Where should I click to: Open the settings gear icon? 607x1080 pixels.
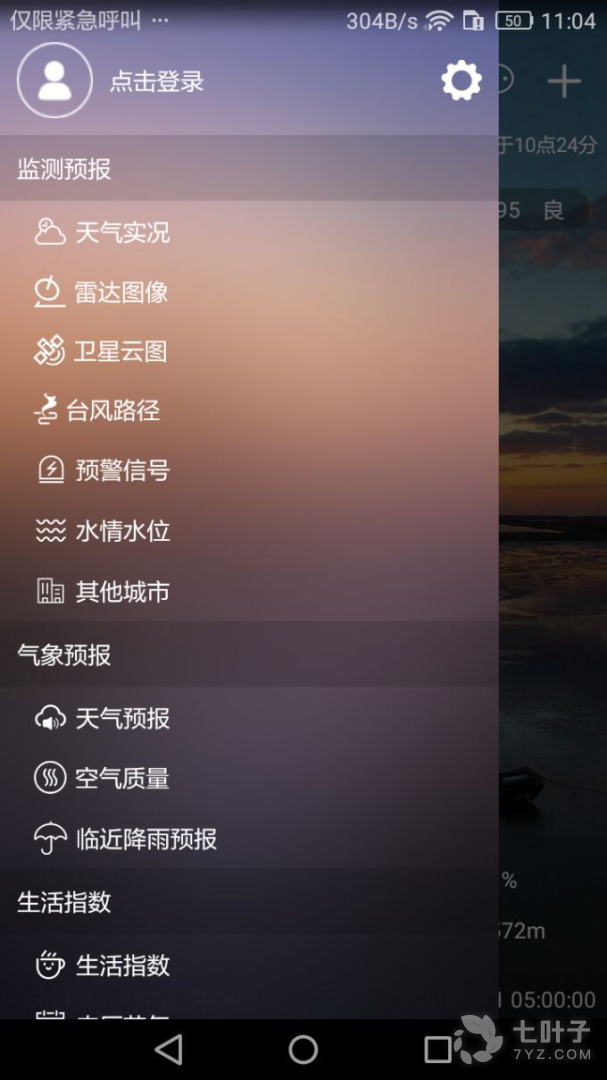tap(461, 80)
